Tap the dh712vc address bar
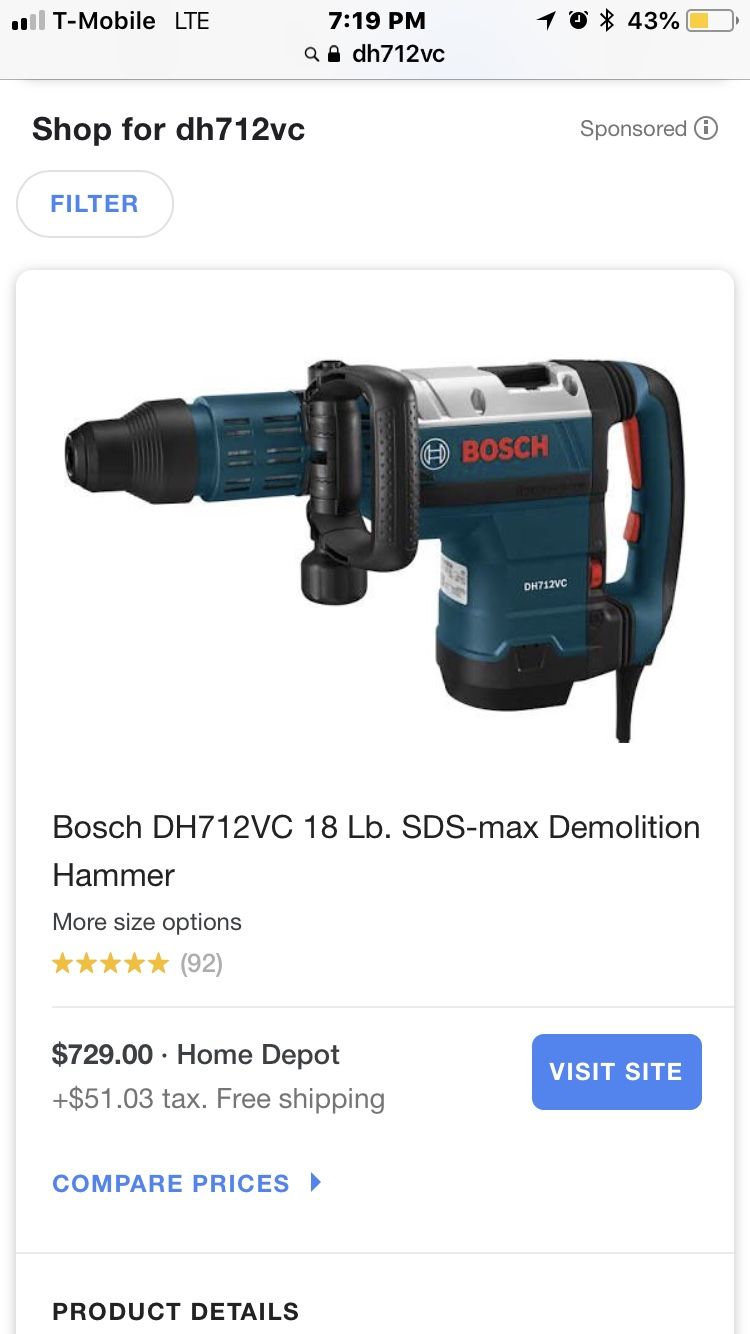Screen dimensions: 750x1334 tap(375, 53)
